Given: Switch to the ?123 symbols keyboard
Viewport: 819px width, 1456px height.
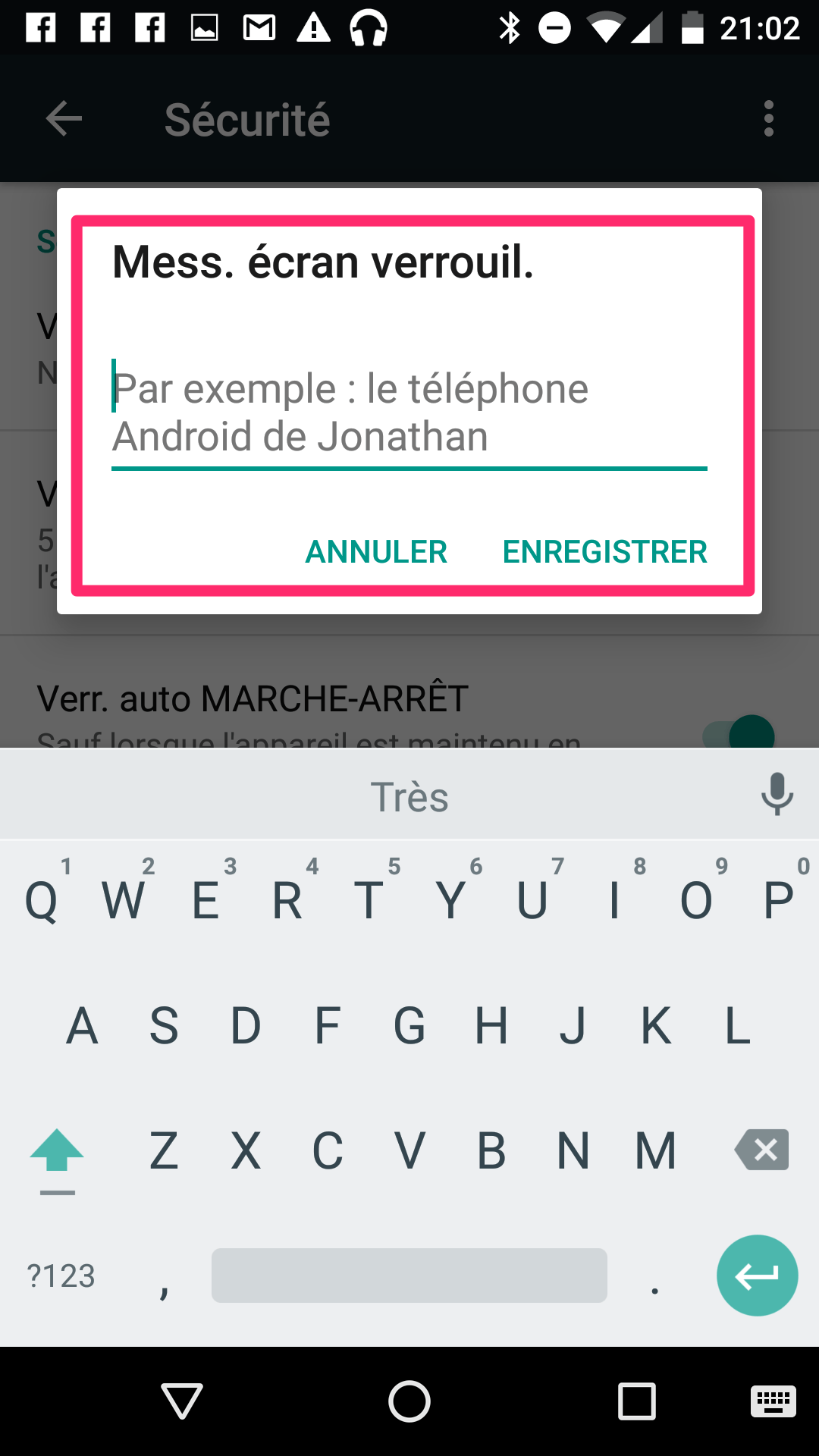Looking at the screenshot, I should click(61, 1276).
